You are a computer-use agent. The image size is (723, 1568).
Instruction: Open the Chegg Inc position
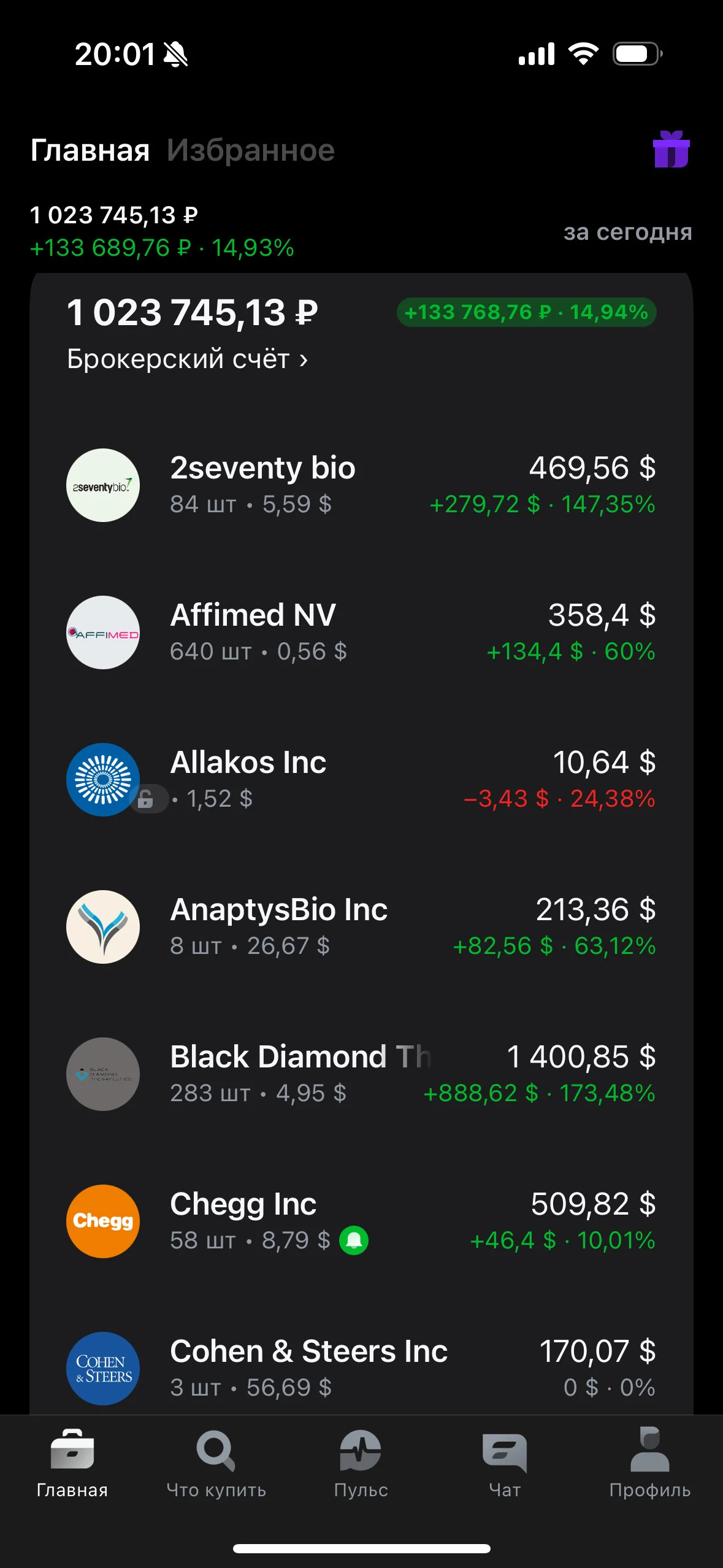(x=361, y=1221)
